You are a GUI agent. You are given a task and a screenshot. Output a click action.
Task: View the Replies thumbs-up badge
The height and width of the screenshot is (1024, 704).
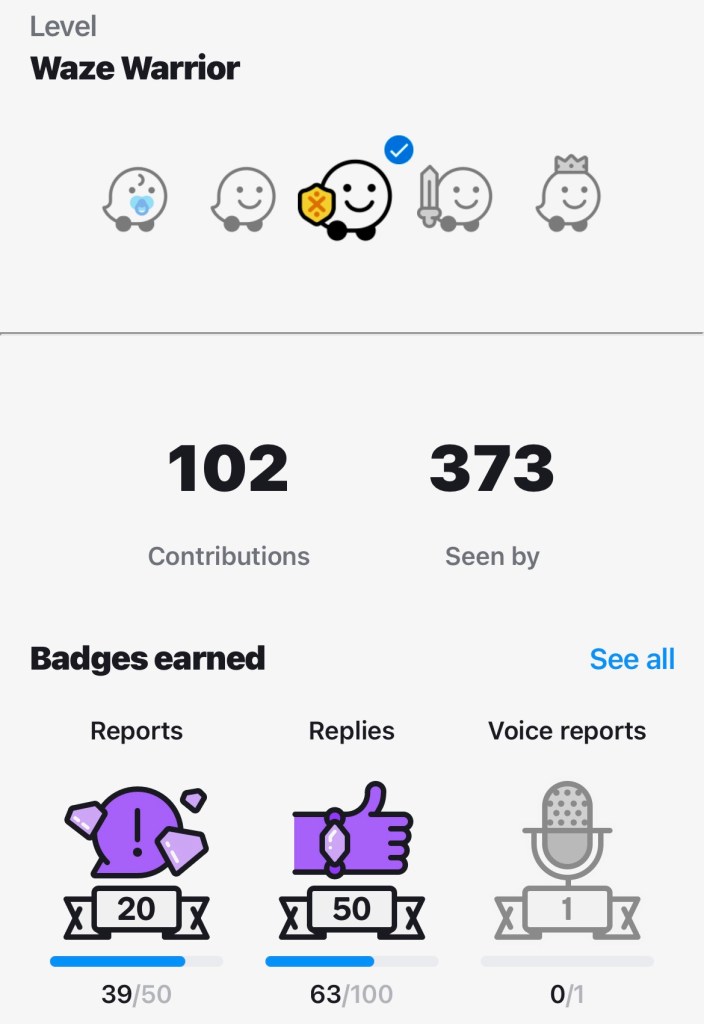pyautogui.click(x=352, y=860)
